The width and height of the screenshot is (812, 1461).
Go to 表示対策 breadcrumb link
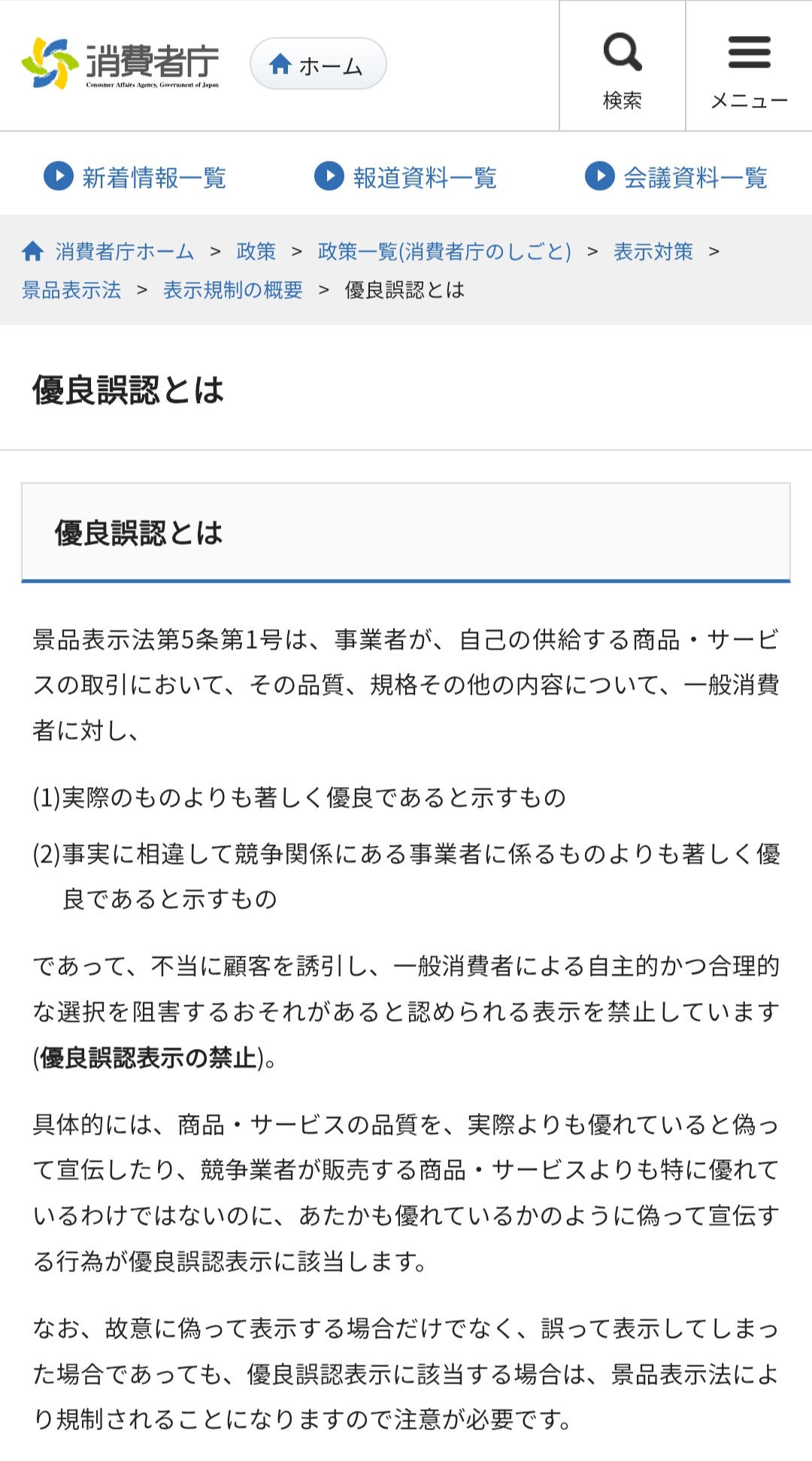point(653,251)
